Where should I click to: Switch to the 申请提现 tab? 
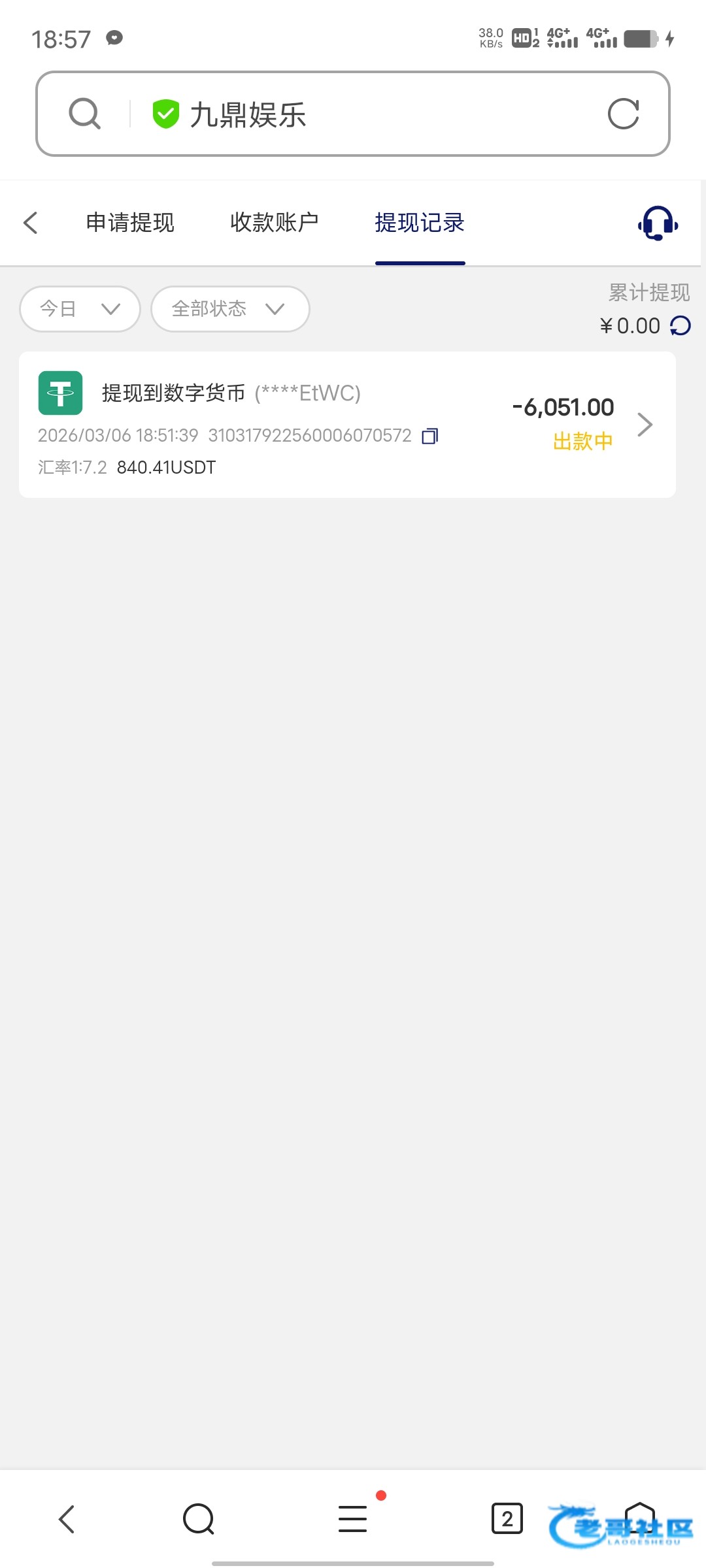coord(130,223)
